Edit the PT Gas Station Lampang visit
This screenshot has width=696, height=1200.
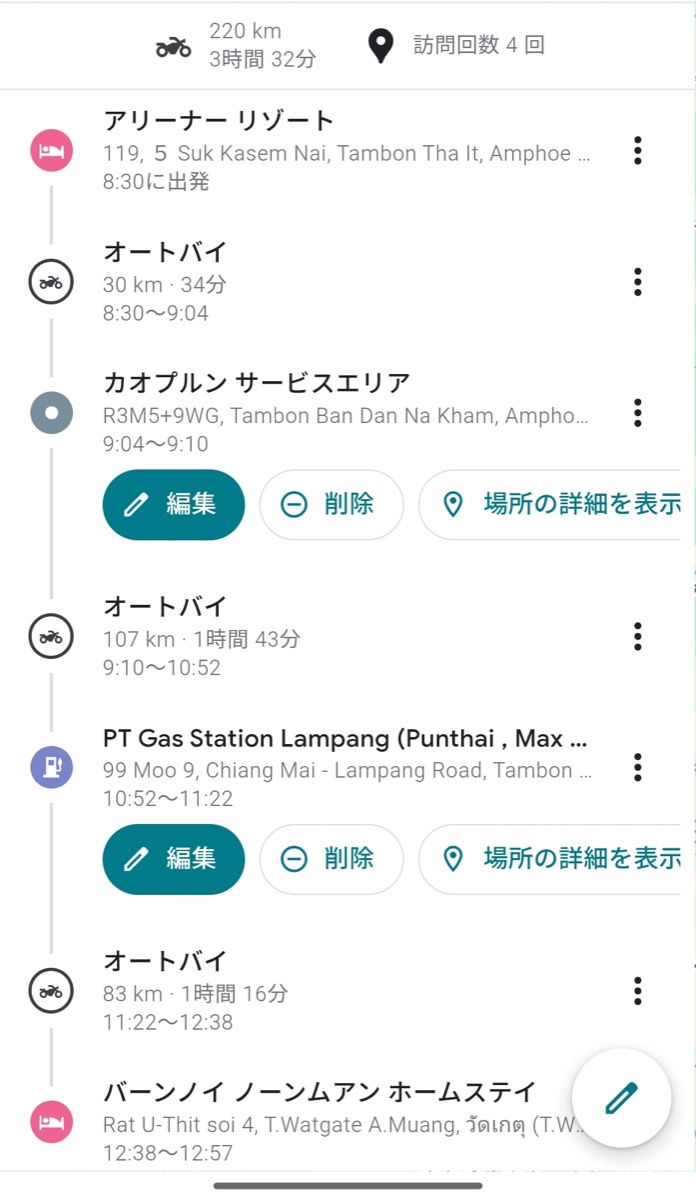[173, 859]
